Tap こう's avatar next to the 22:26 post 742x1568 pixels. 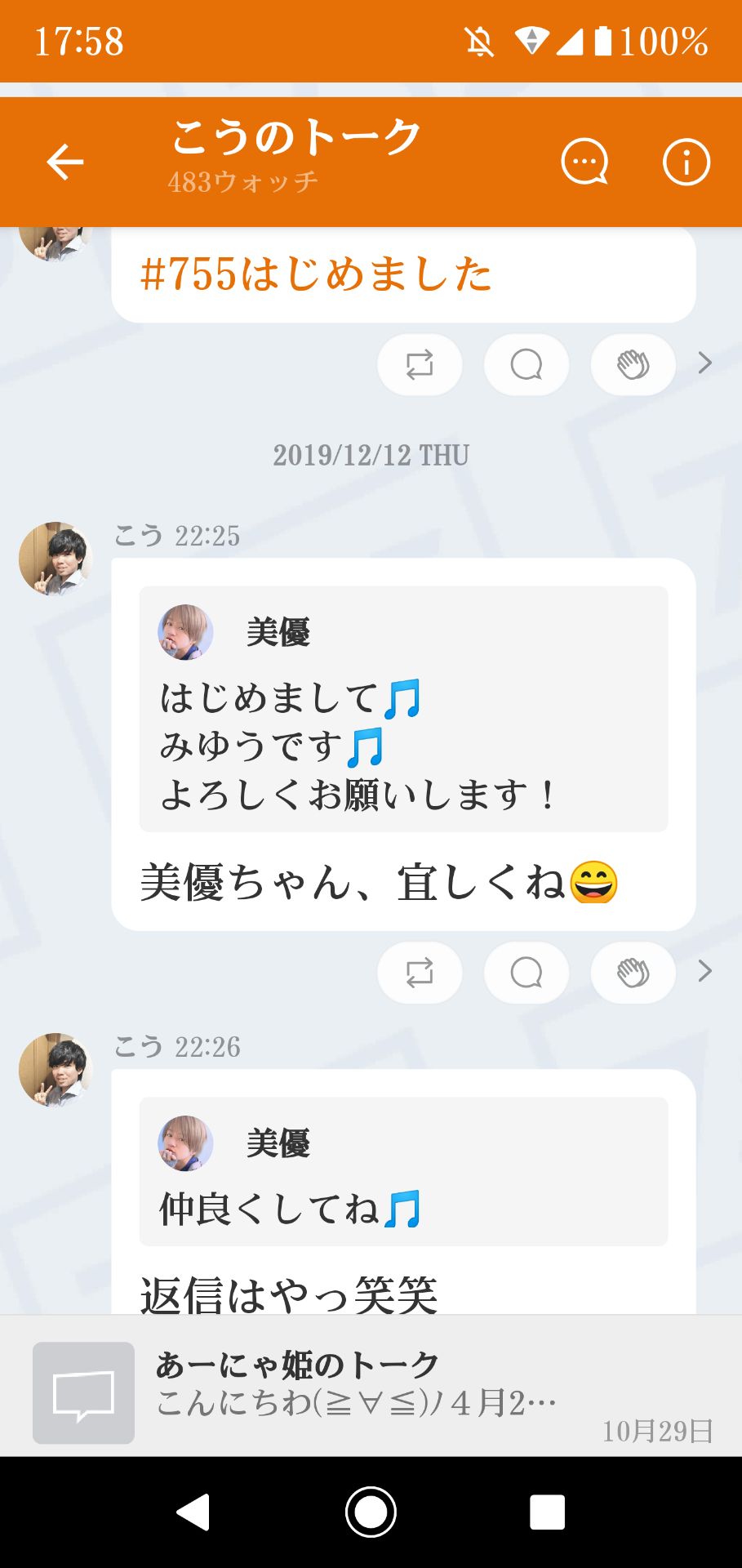pyautogui.click(x=56, y=1071)
